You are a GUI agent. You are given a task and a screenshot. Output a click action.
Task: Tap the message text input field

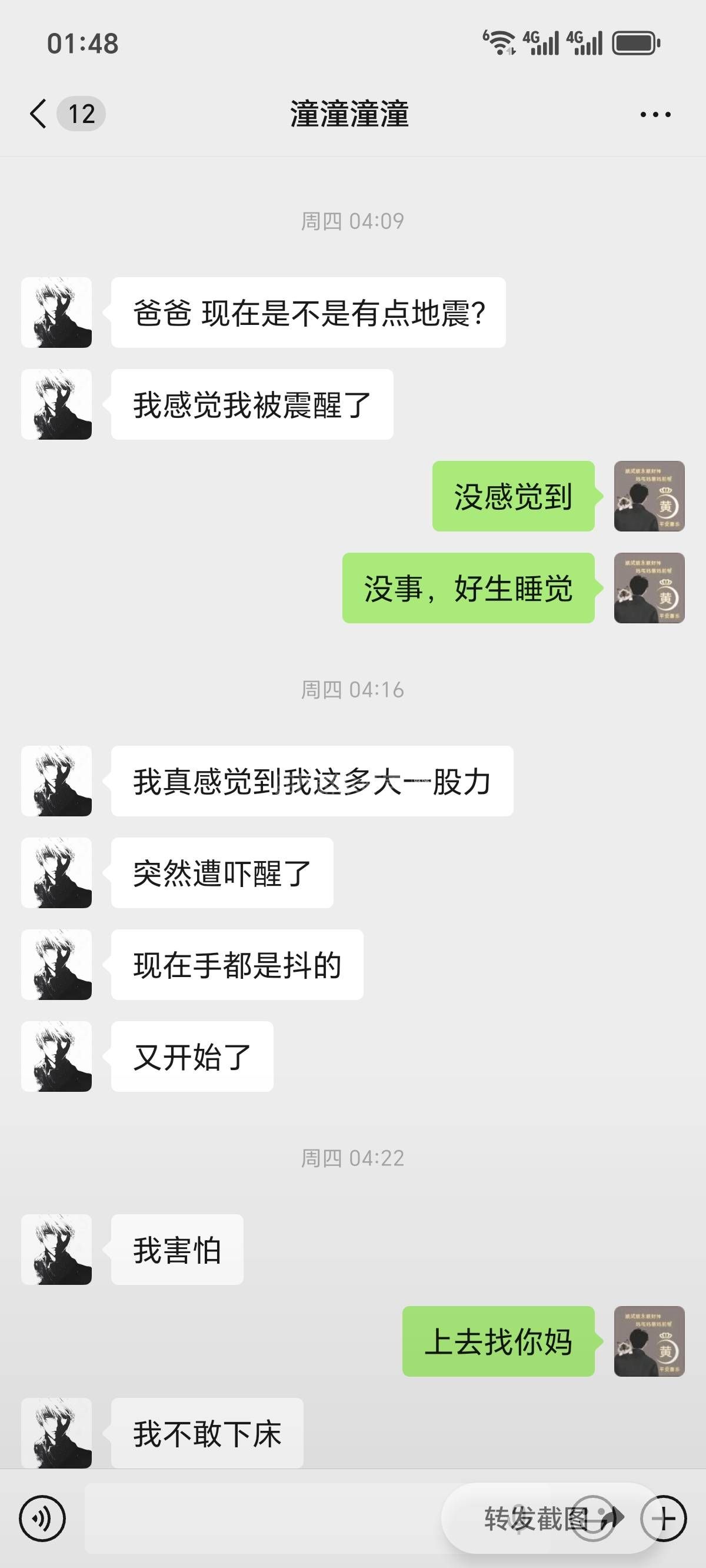262,1518
